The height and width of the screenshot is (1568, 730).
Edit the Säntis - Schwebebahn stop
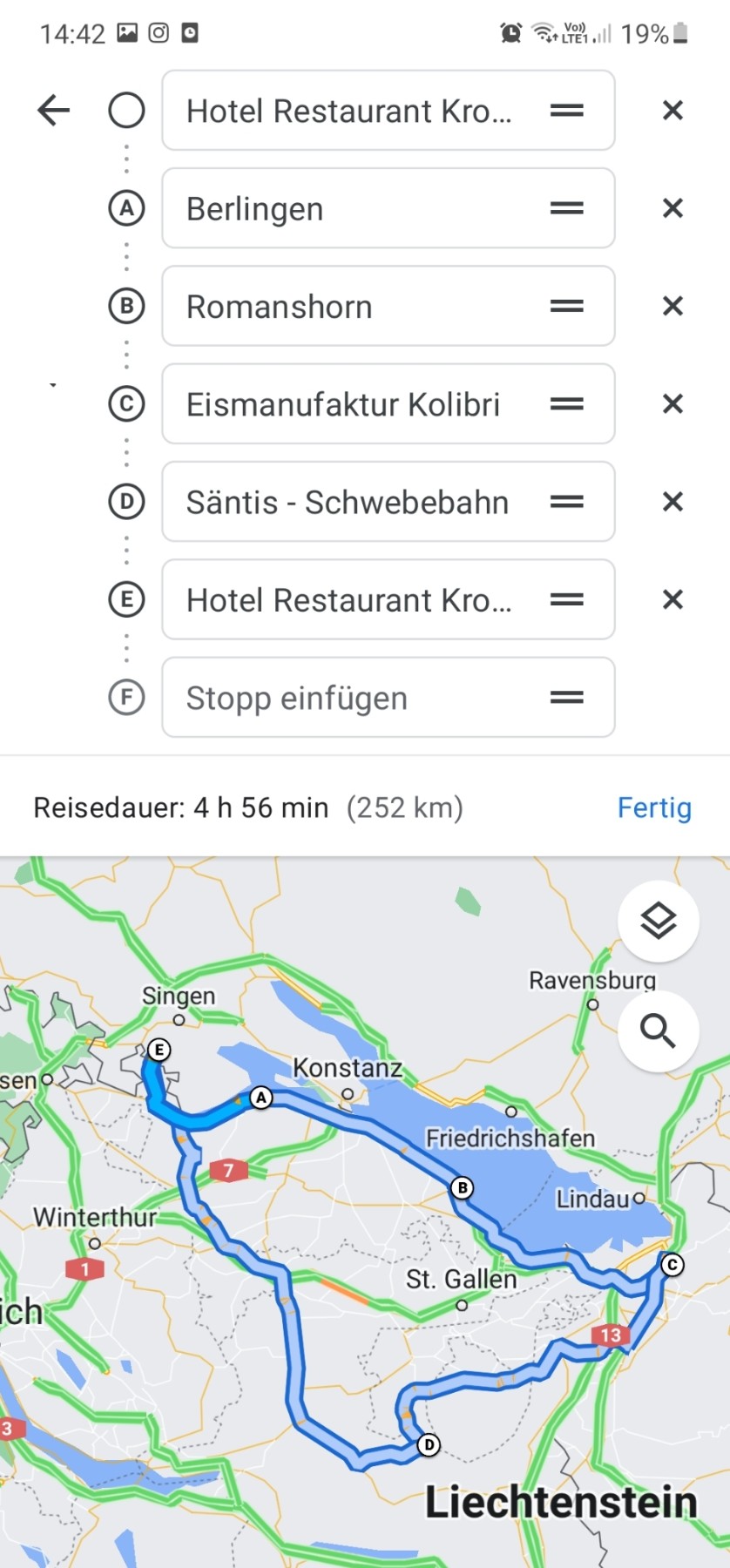[348, 503]
